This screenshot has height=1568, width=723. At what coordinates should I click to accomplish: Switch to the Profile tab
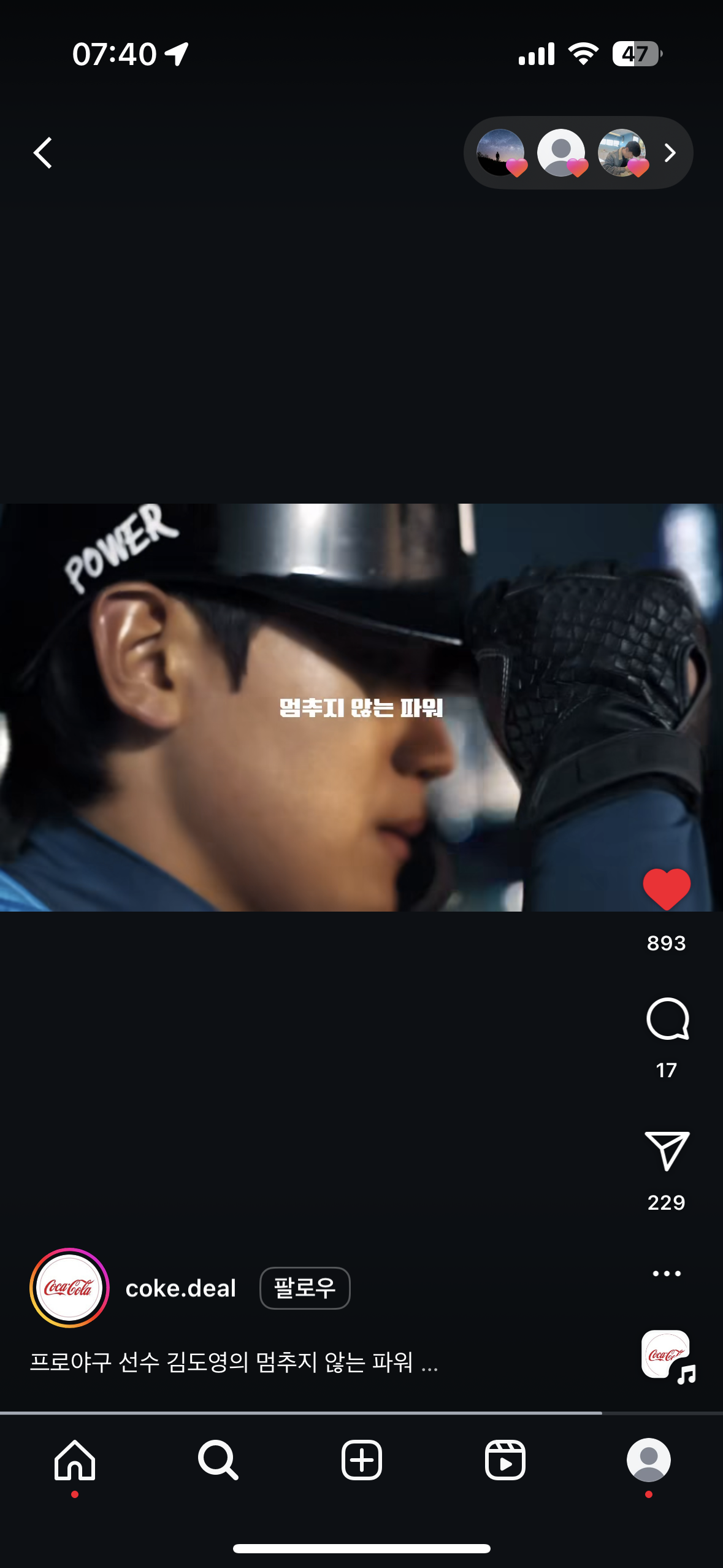tap(649, 1460)
